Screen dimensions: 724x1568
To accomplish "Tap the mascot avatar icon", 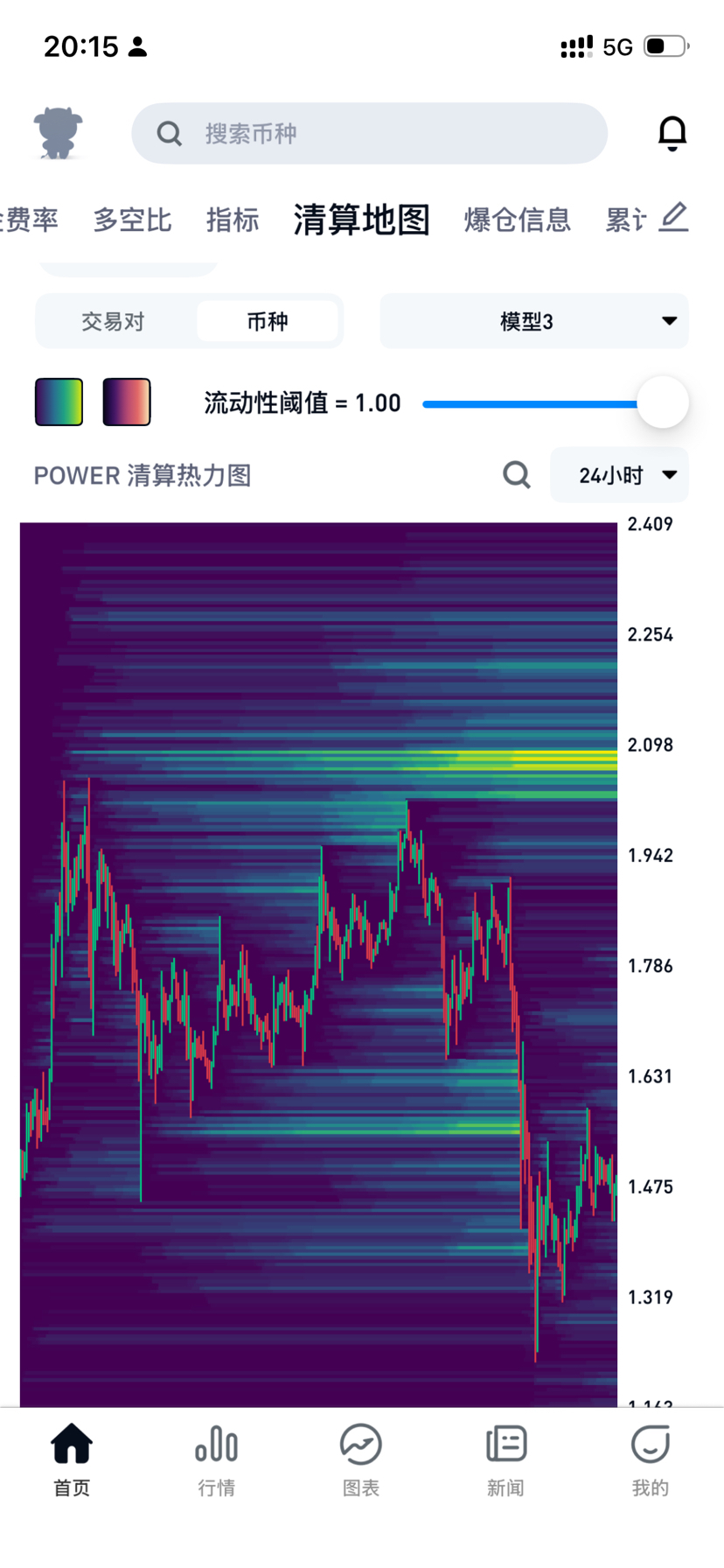I will coord(58,133).
